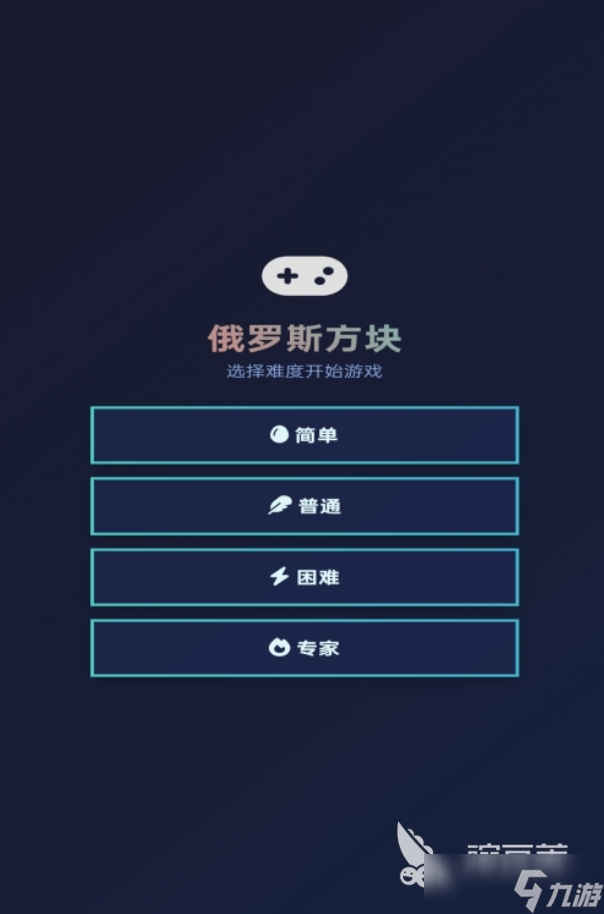Image resolution: width=604 pixels, height=914 pixels.
Task: Start the game on 困难 difficulty
Action: click(304, 577)
